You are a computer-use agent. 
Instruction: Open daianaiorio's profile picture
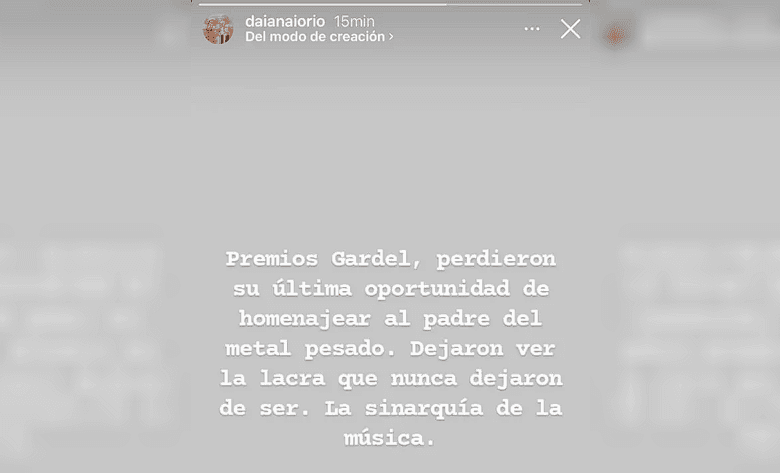point(218,29)
